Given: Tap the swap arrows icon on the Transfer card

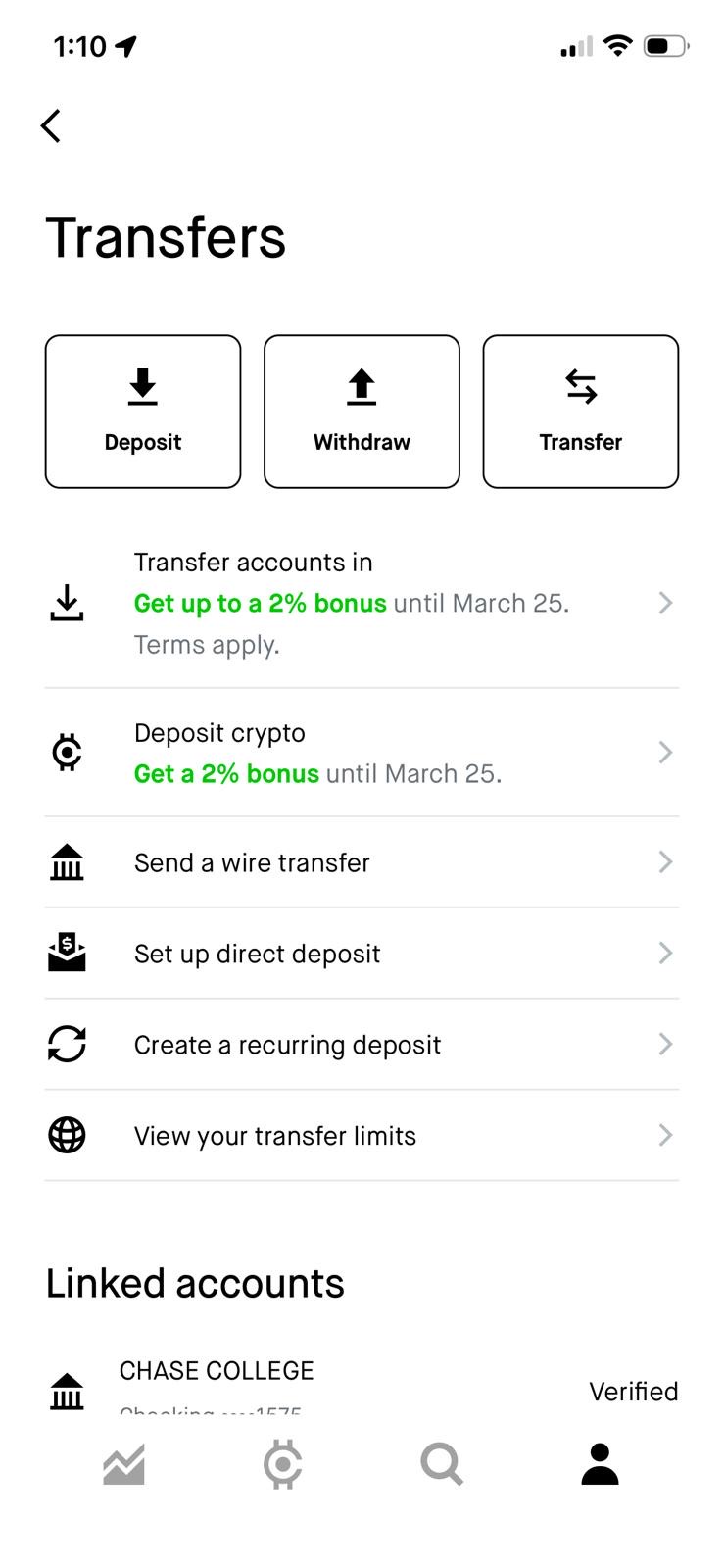Looking at the screenshot, I should click(580, 387).
